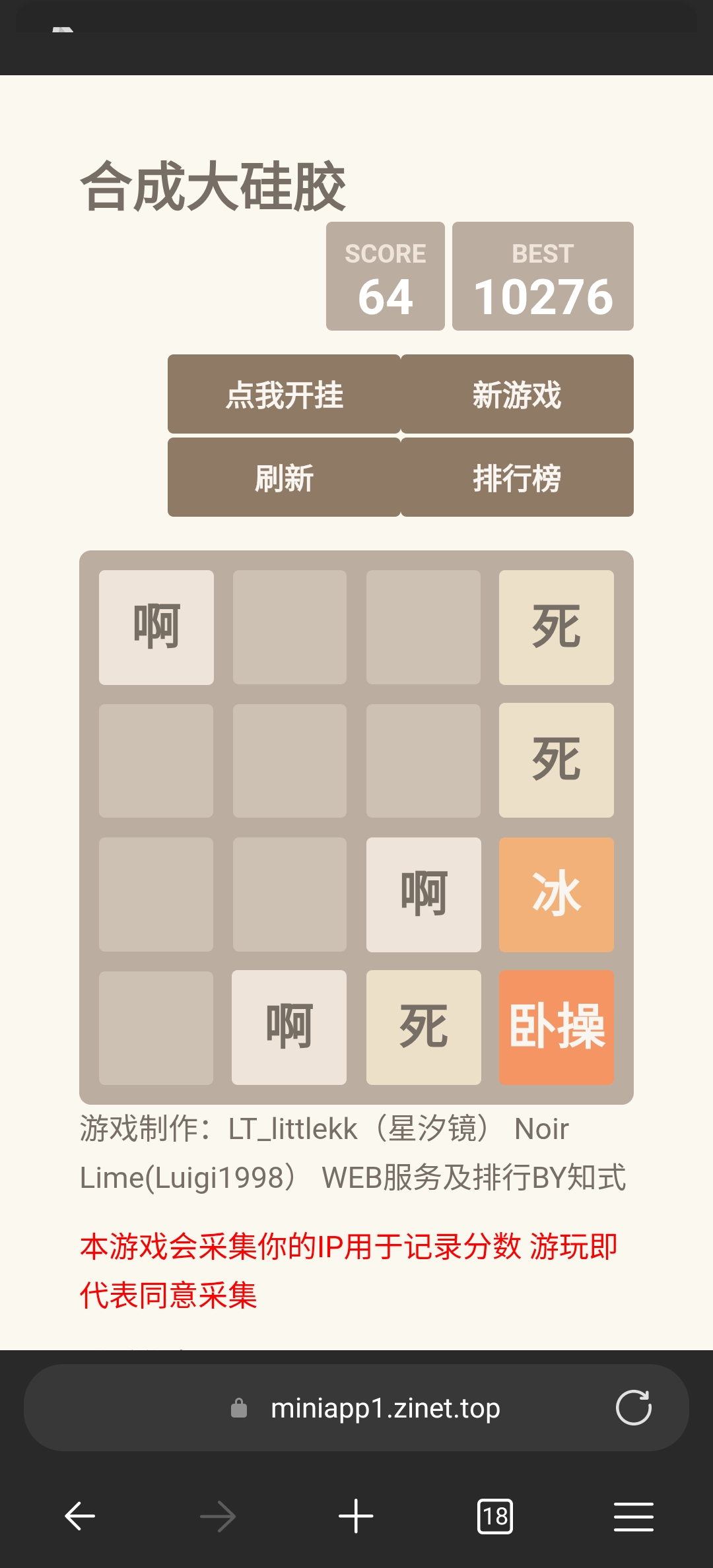The height and width of the screenshot is (1568, 713).
Task: Tap the 刷新 refresh button
Action: (x=284, y=477)
